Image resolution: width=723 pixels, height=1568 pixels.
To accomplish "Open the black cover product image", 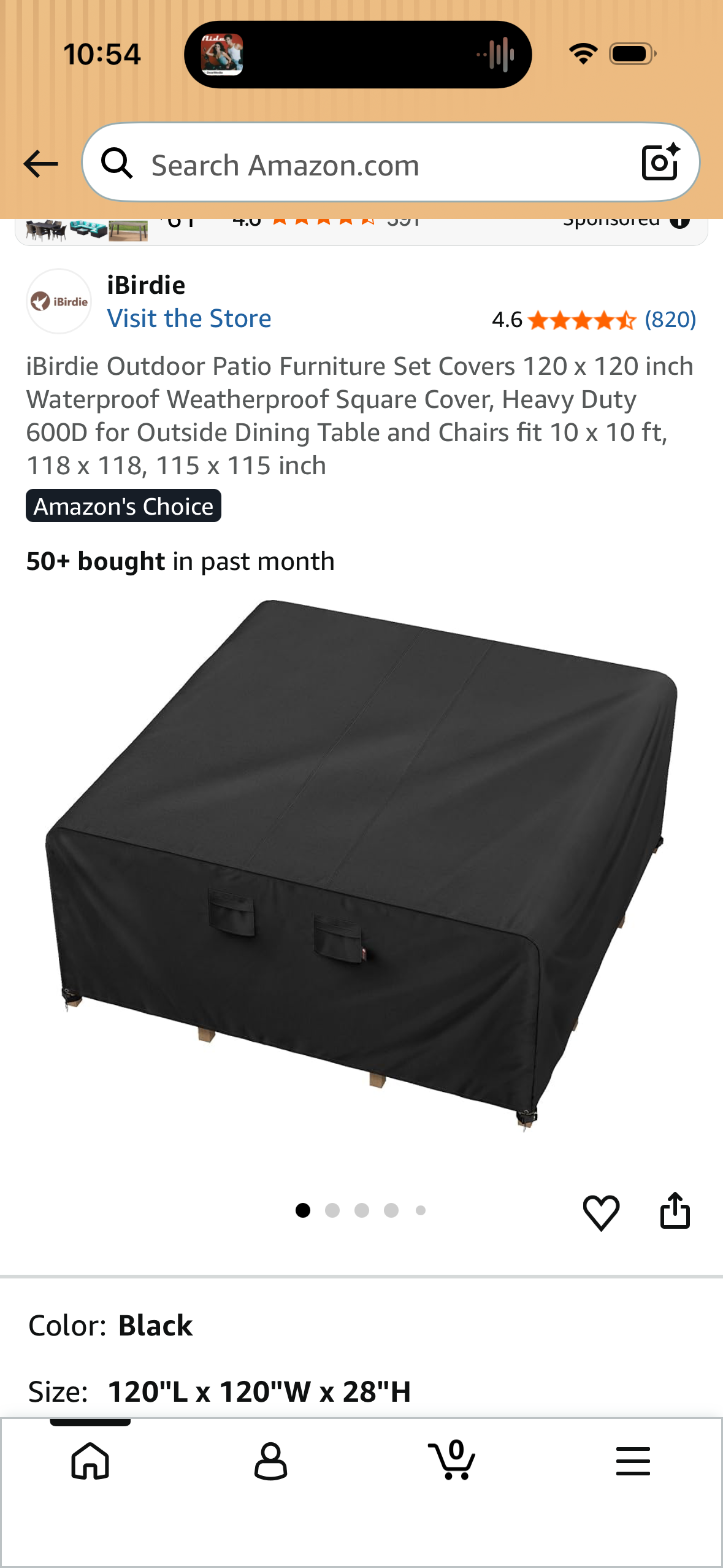I will [362, 859].
